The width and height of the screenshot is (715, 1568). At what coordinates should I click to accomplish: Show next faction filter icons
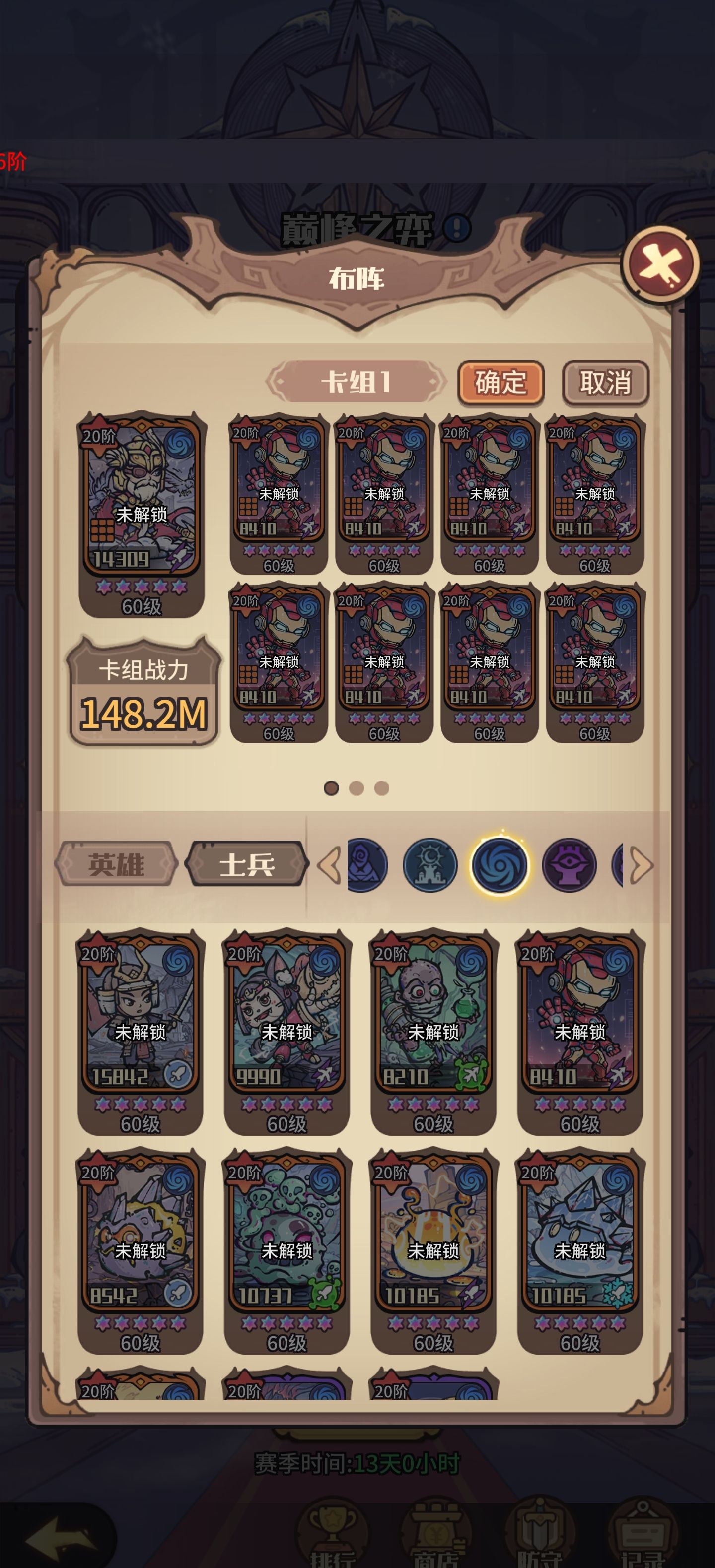tap(642, 865)
